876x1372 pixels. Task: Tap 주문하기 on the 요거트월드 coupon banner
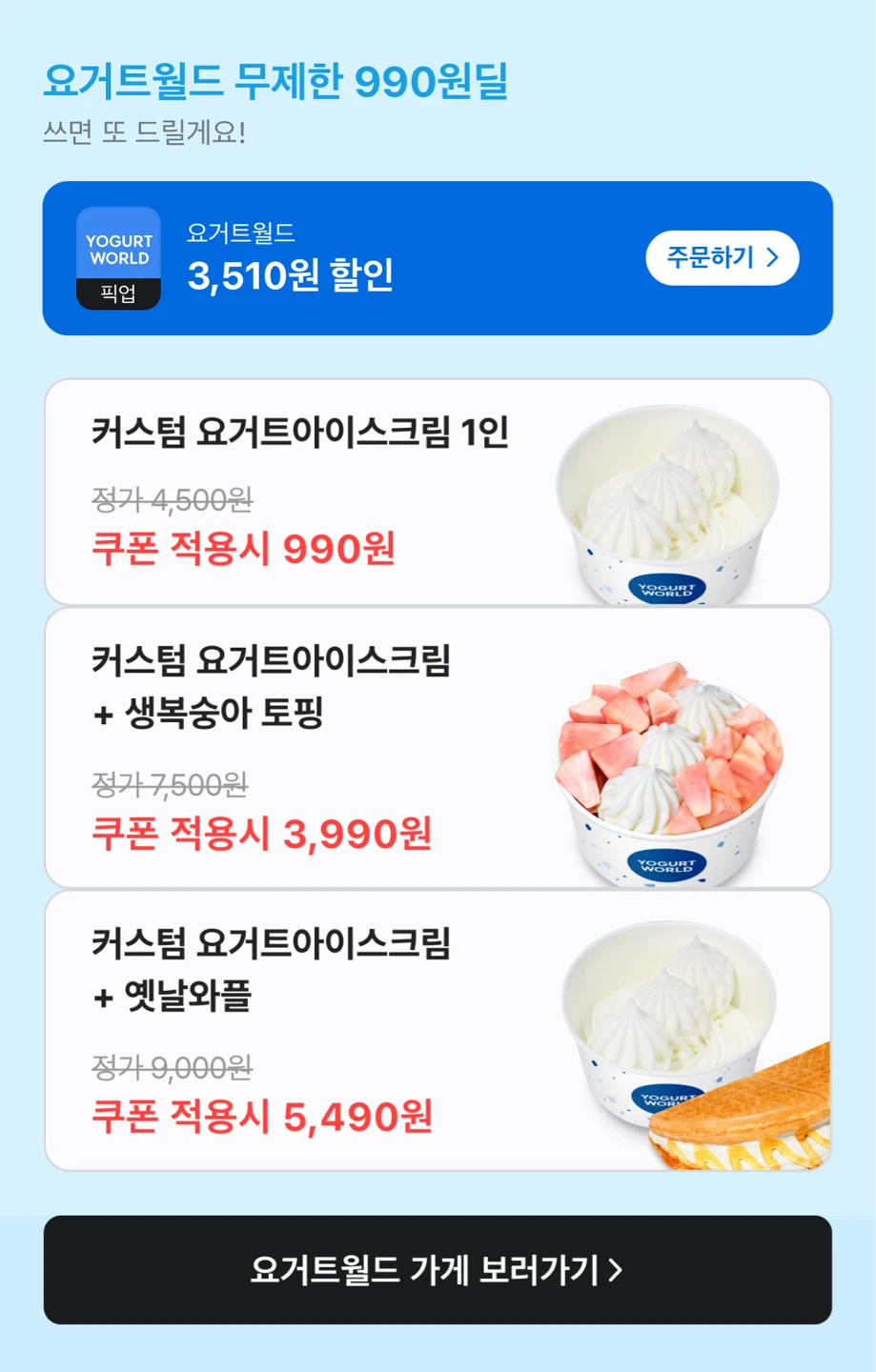722,258
